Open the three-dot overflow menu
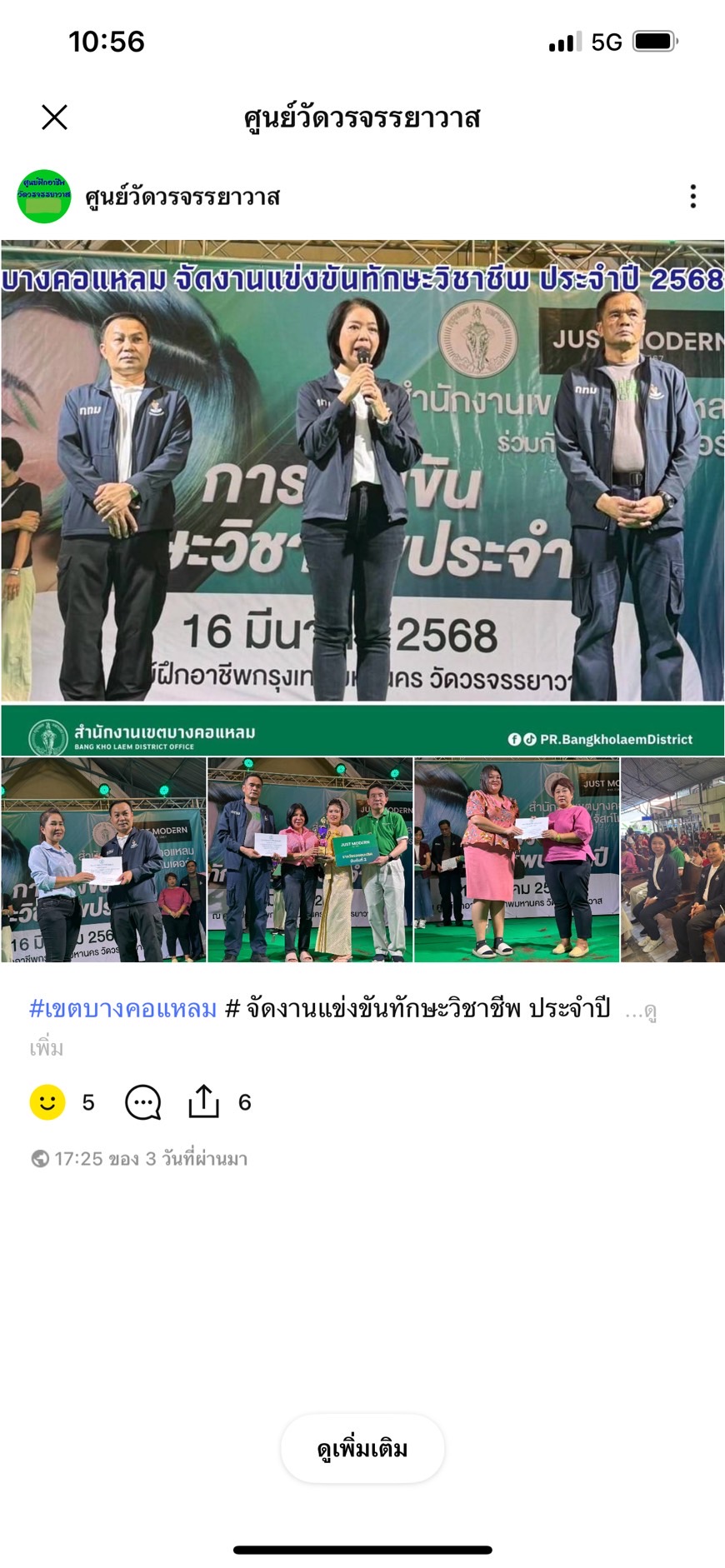The image size is (725, 1568). click(x=692, y=197)
